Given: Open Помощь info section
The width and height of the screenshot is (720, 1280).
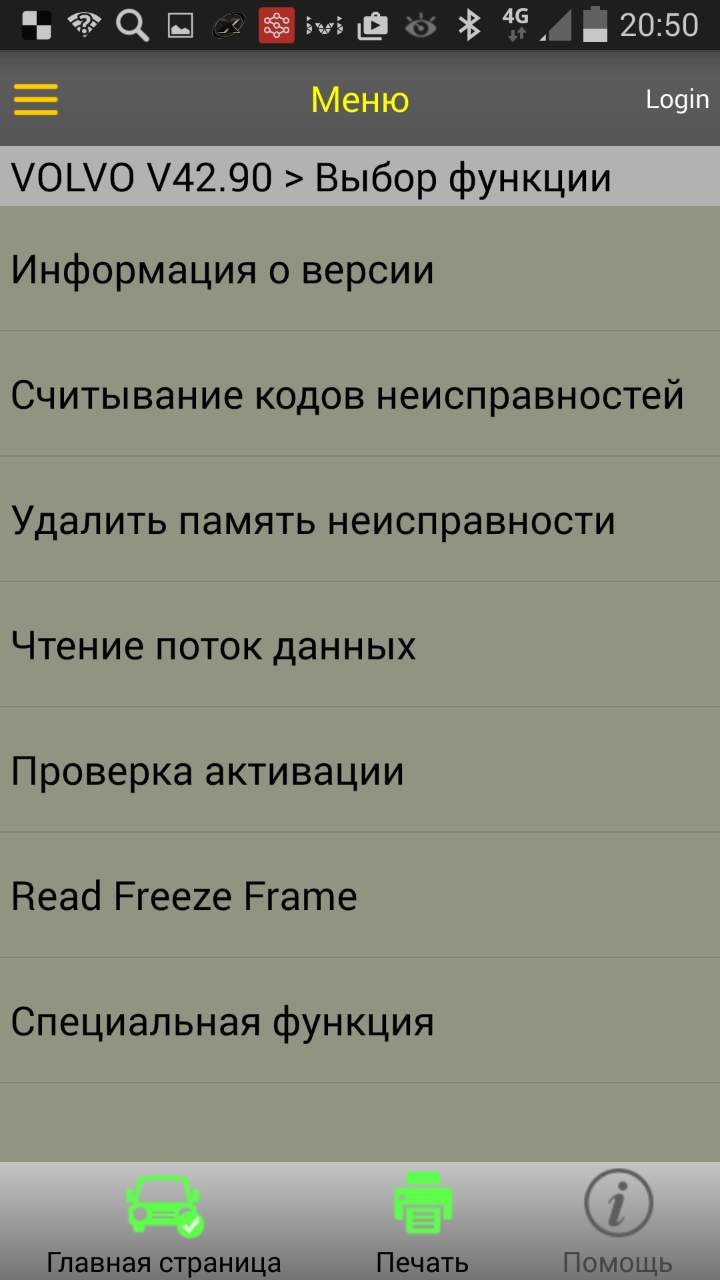Looking at the screenshot, I should coord(617,1222).
